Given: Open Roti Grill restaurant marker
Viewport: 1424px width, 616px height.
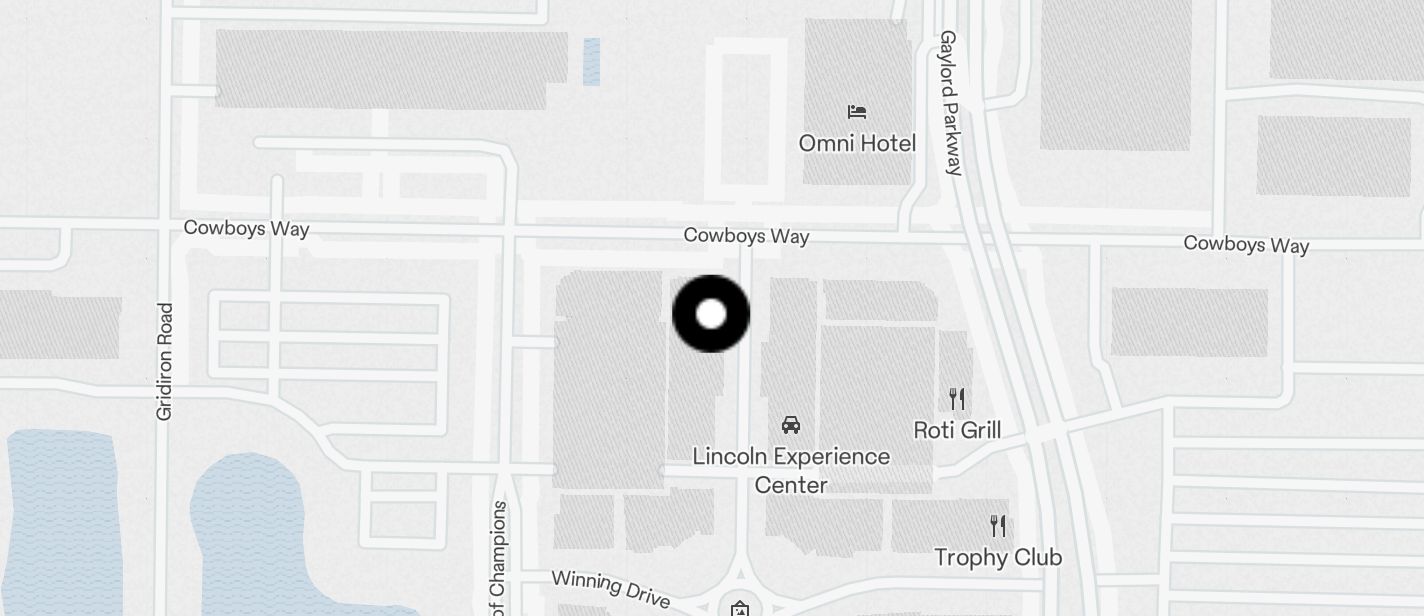Looking at the screenshot, I should point(957,399).
